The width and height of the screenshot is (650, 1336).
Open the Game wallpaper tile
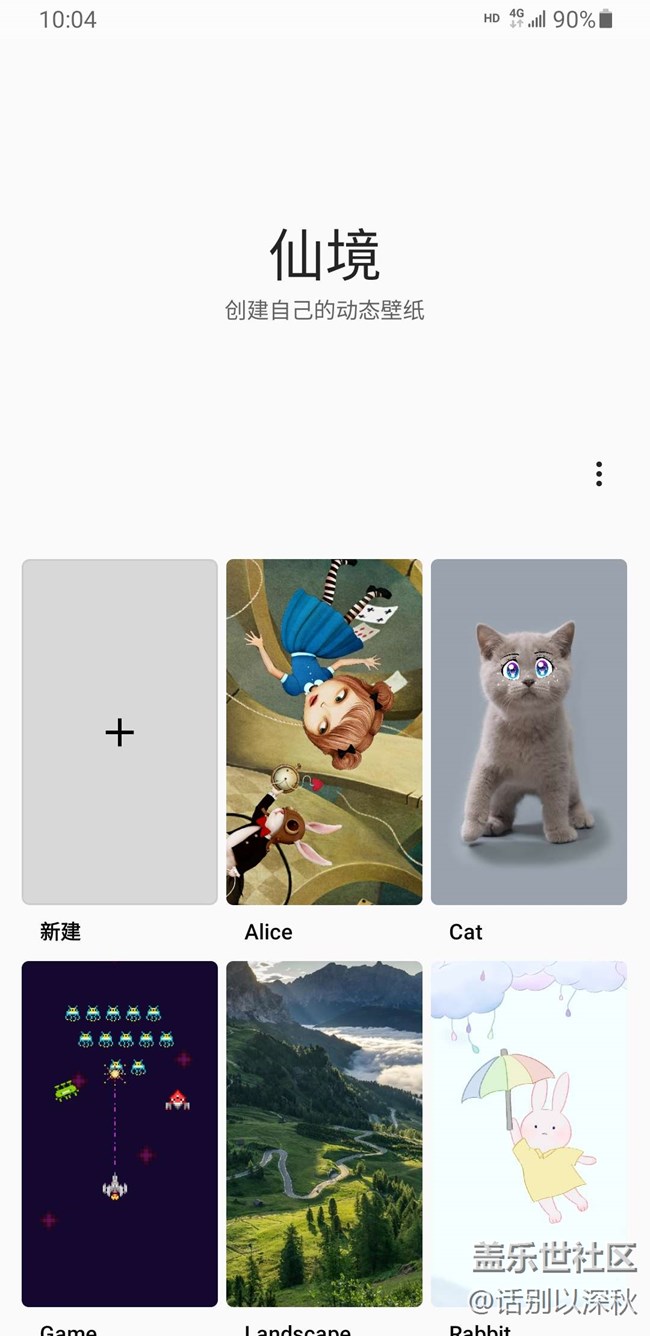pyautogui.click(x=120, y=1133)
